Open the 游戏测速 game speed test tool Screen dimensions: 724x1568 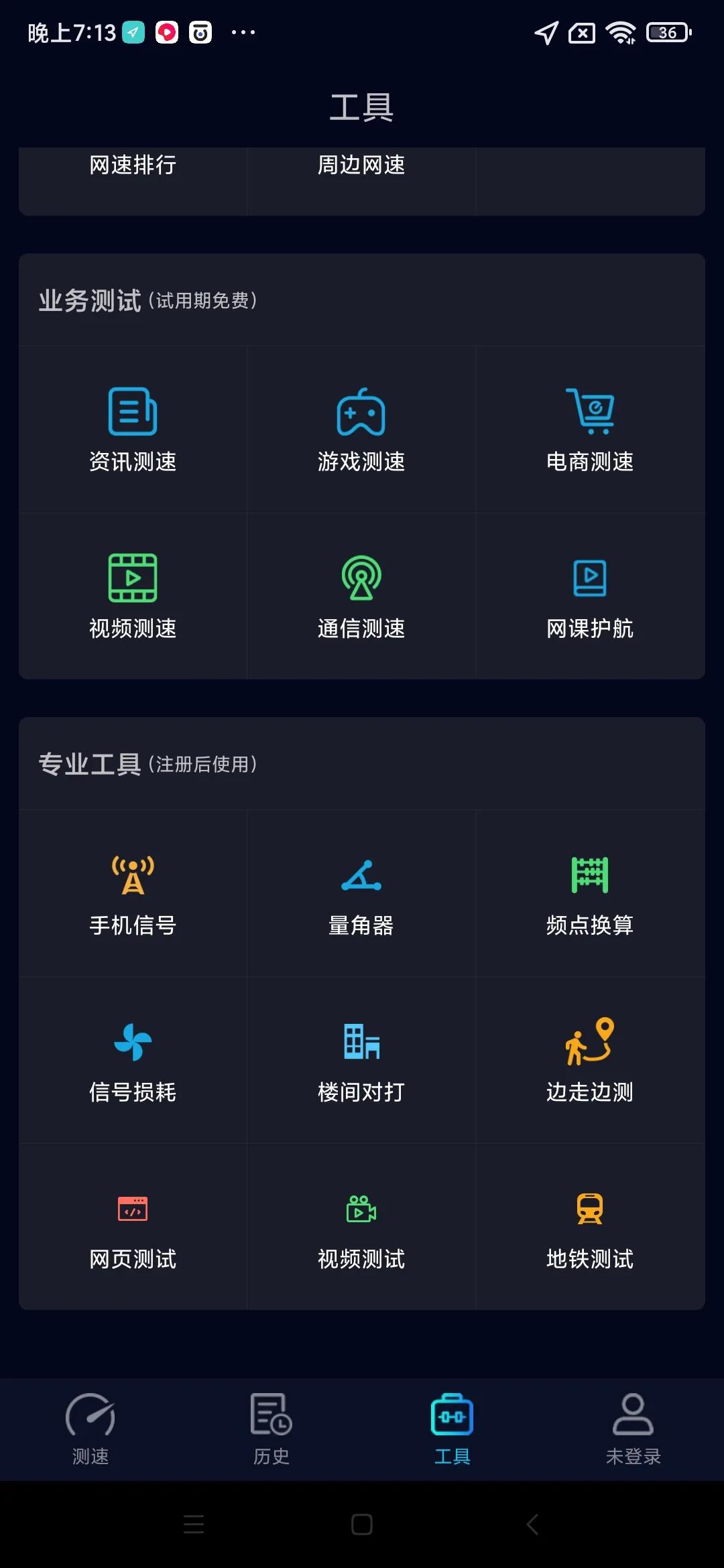[361, 429]
